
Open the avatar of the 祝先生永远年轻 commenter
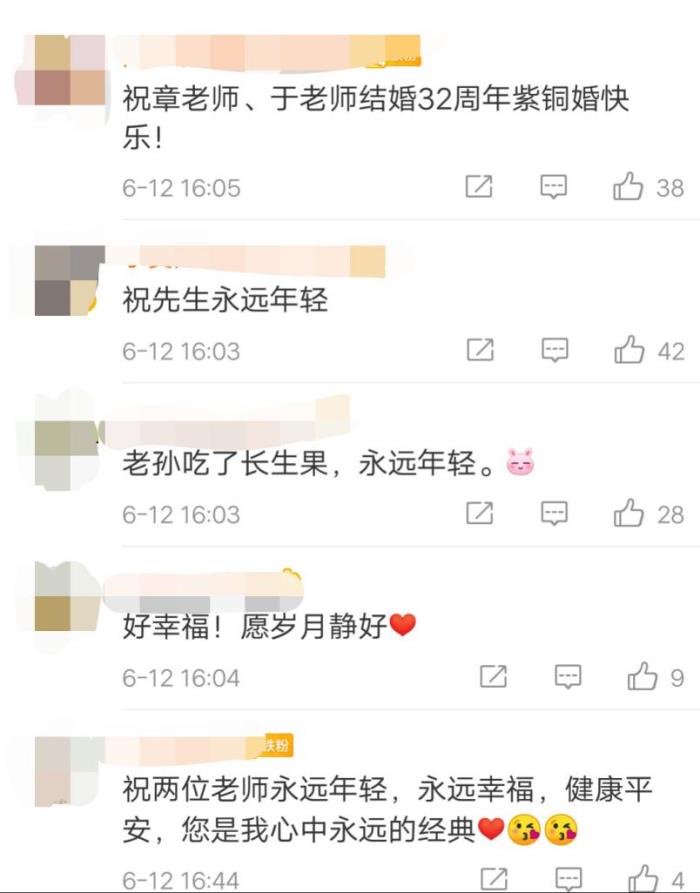pos(69,281)
